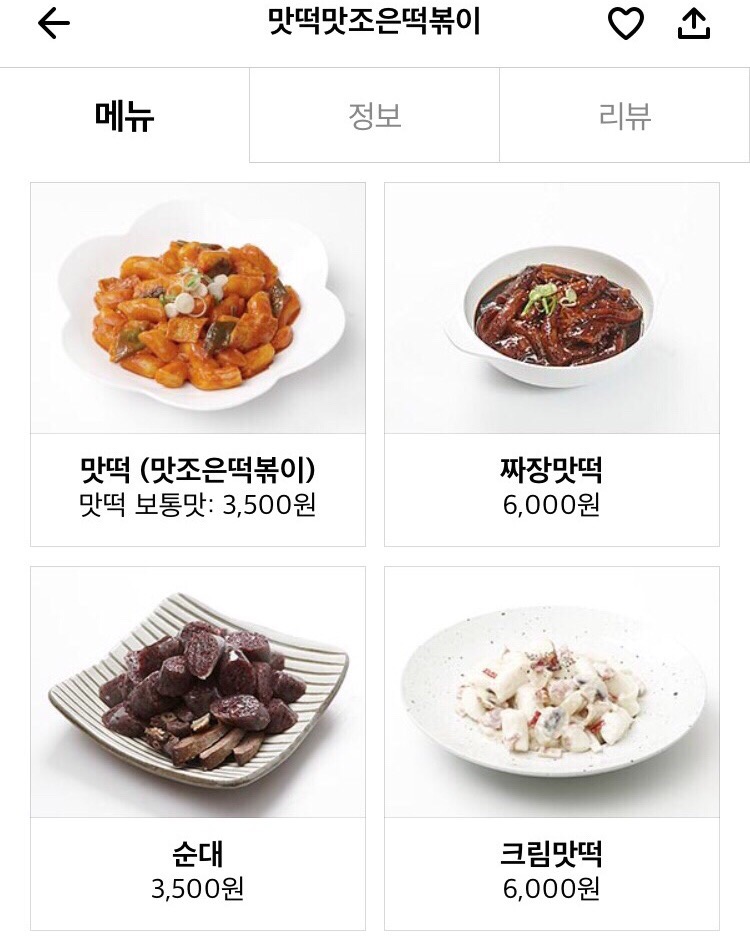750x941 pixels.
Task: Open the 맛떡 (맛조은떡볶이) menu item
Action: [x=198, y=364]
